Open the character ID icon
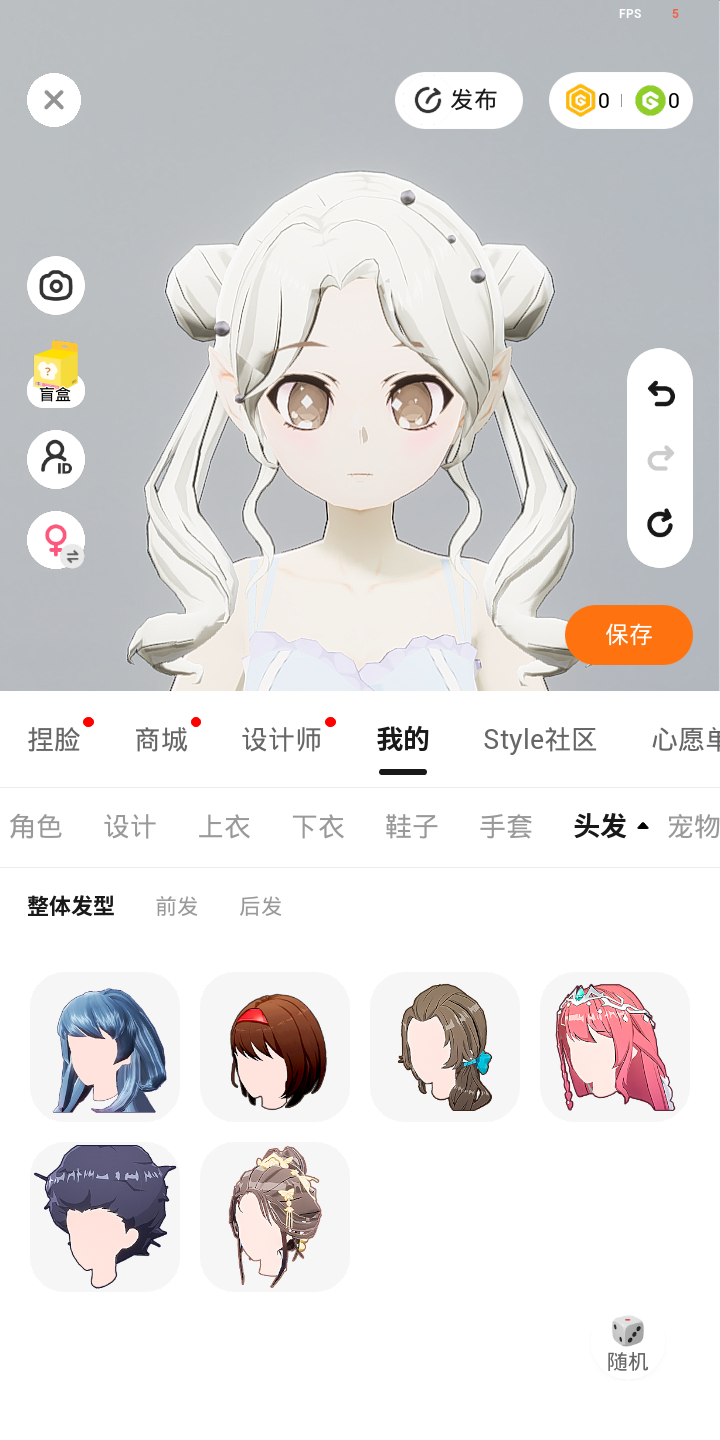This screenshot has height=1440, width=720. pyautogui.click(x=56, y=460)
